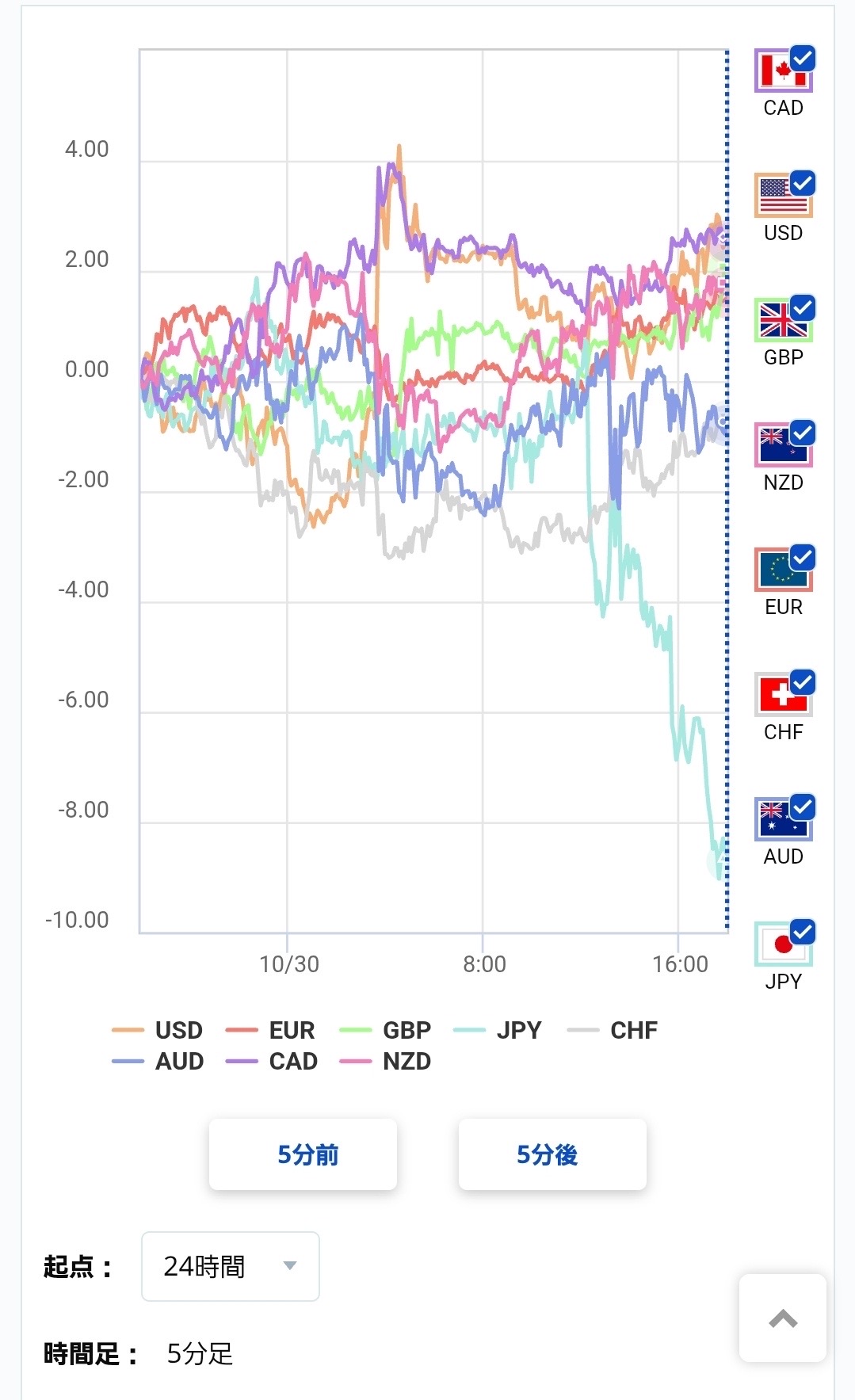Toggle the EUR currency checkbox
The width and height of the screenshot is (855, 1400).
pyautogui.click(x=783, y=570)
